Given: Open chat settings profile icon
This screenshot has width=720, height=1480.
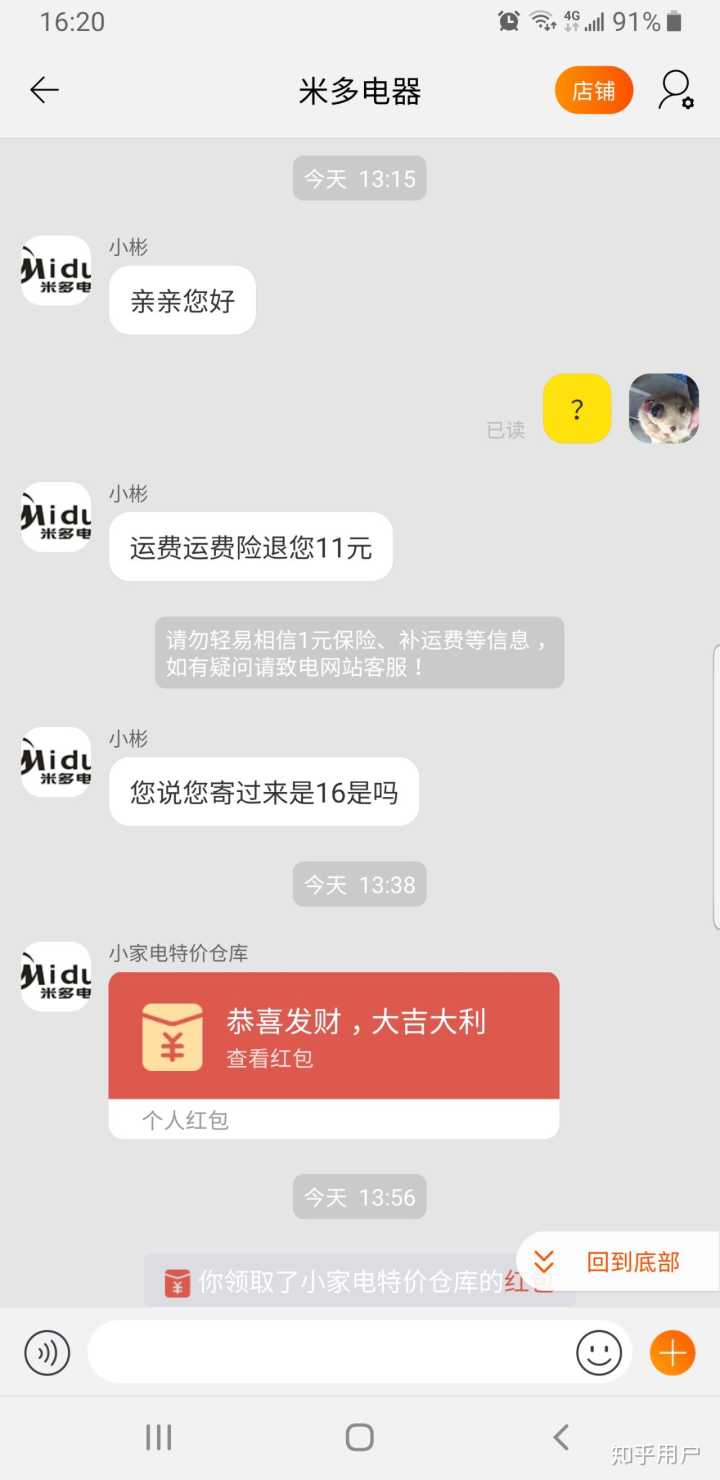Looking at the screenshot, I should [x=676, y=91].
